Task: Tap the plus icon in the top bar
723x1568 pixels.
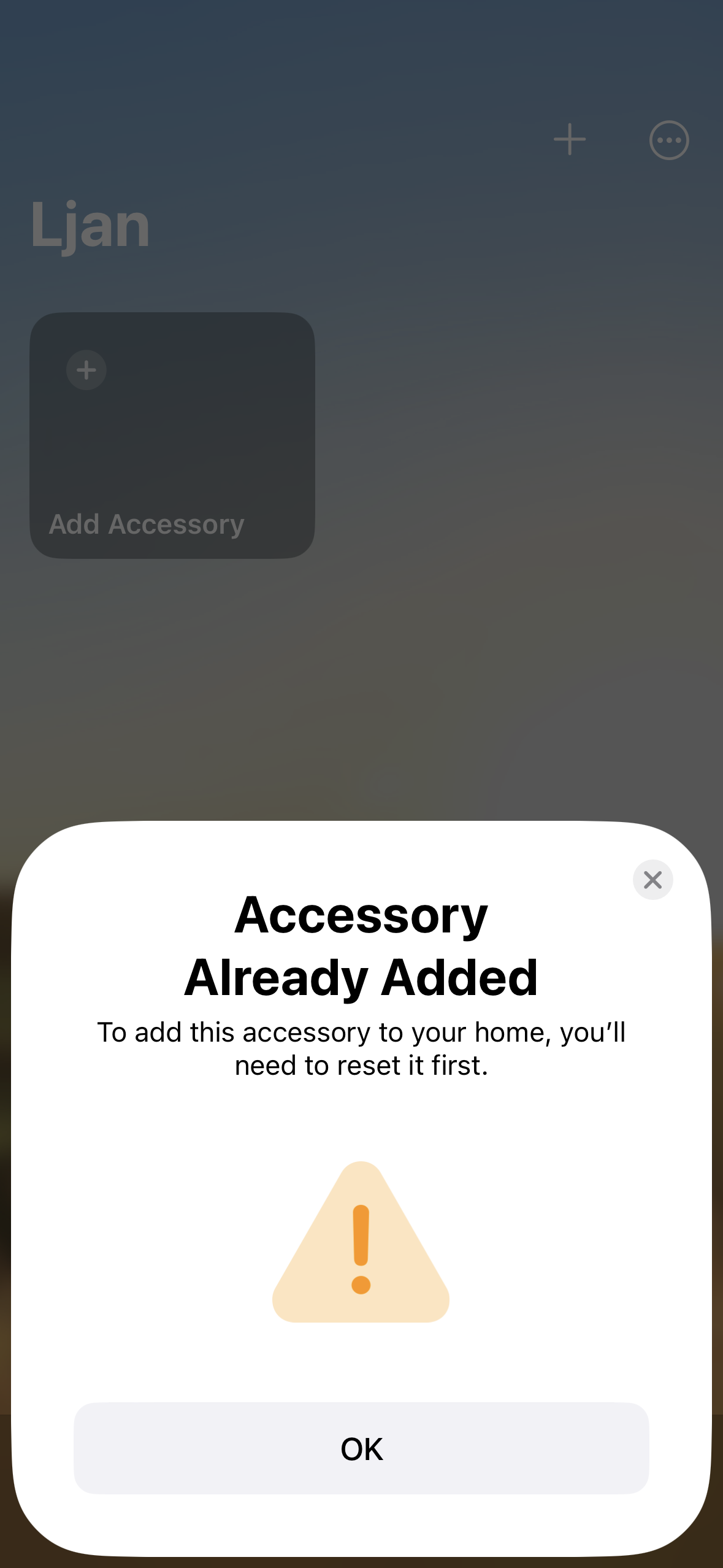Action: [570, 139]
